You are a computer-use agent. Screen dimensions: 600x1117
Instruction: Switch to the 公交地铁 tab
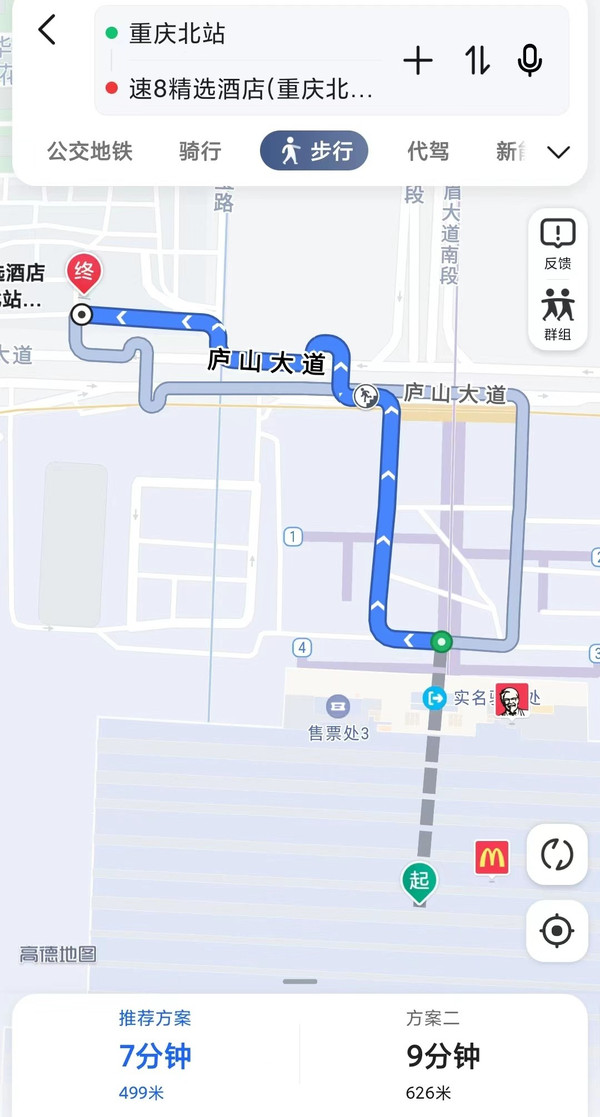(x=90, y=151)
